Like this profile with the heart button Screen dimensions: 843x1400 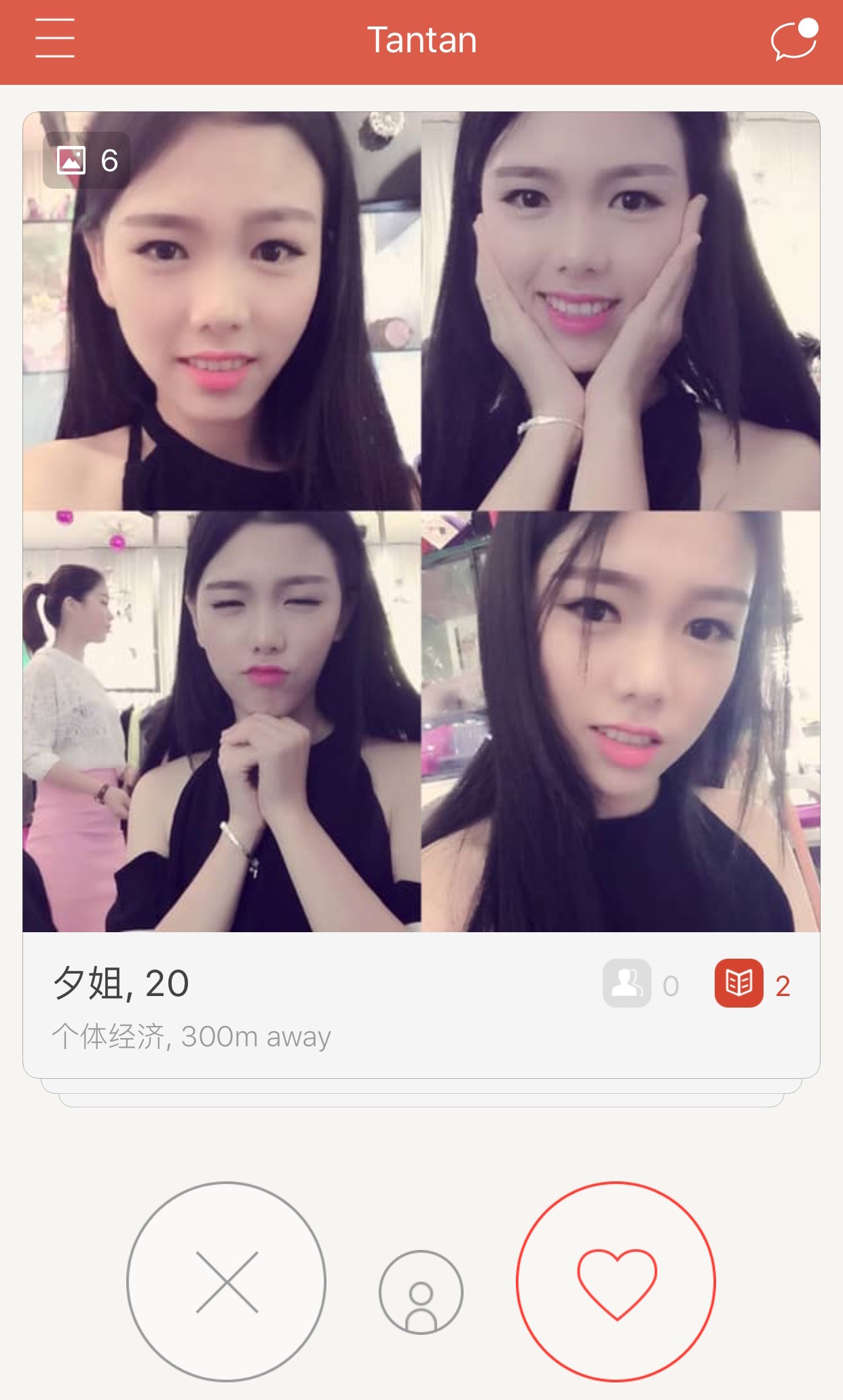[x=616, y=1281]
